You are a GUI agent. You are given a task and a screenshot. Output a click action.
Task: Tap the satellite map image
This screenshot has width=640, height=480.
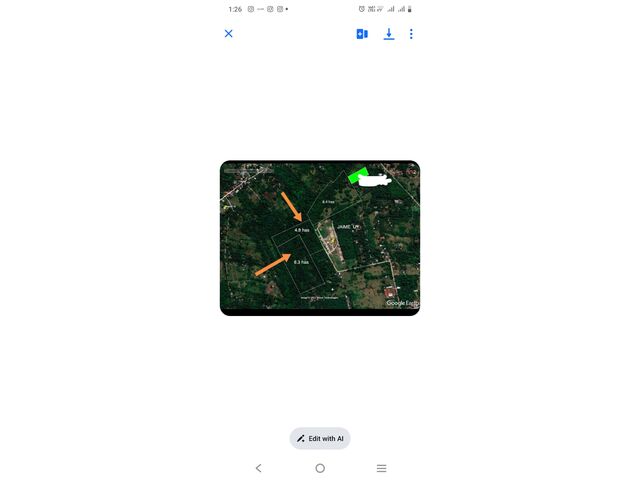tap(320, 238)
